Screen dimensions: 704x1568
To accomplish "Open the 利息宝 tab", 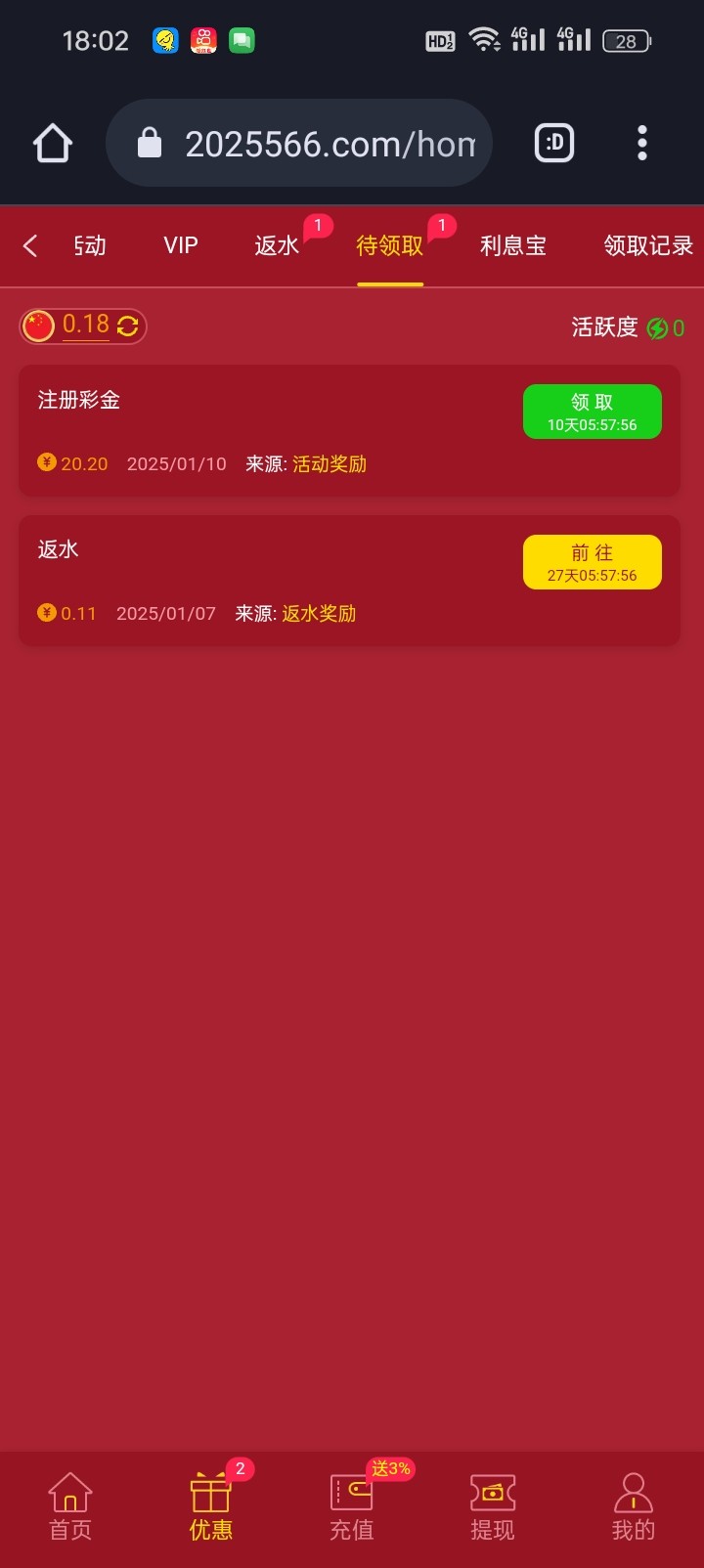I will [x=512, y=245].
